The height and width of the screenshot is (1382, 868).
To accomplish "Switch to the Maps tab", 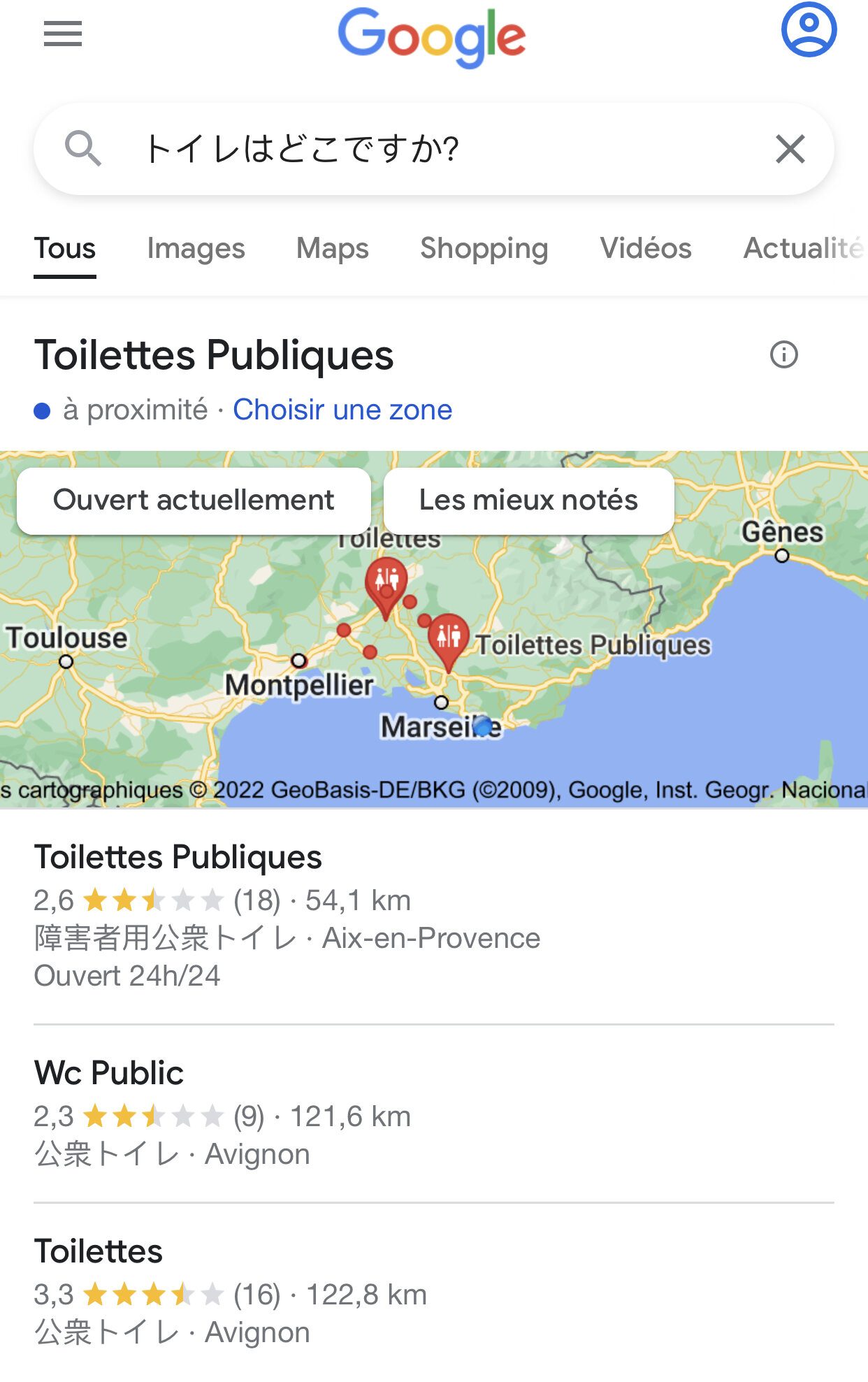I will 332,248.
